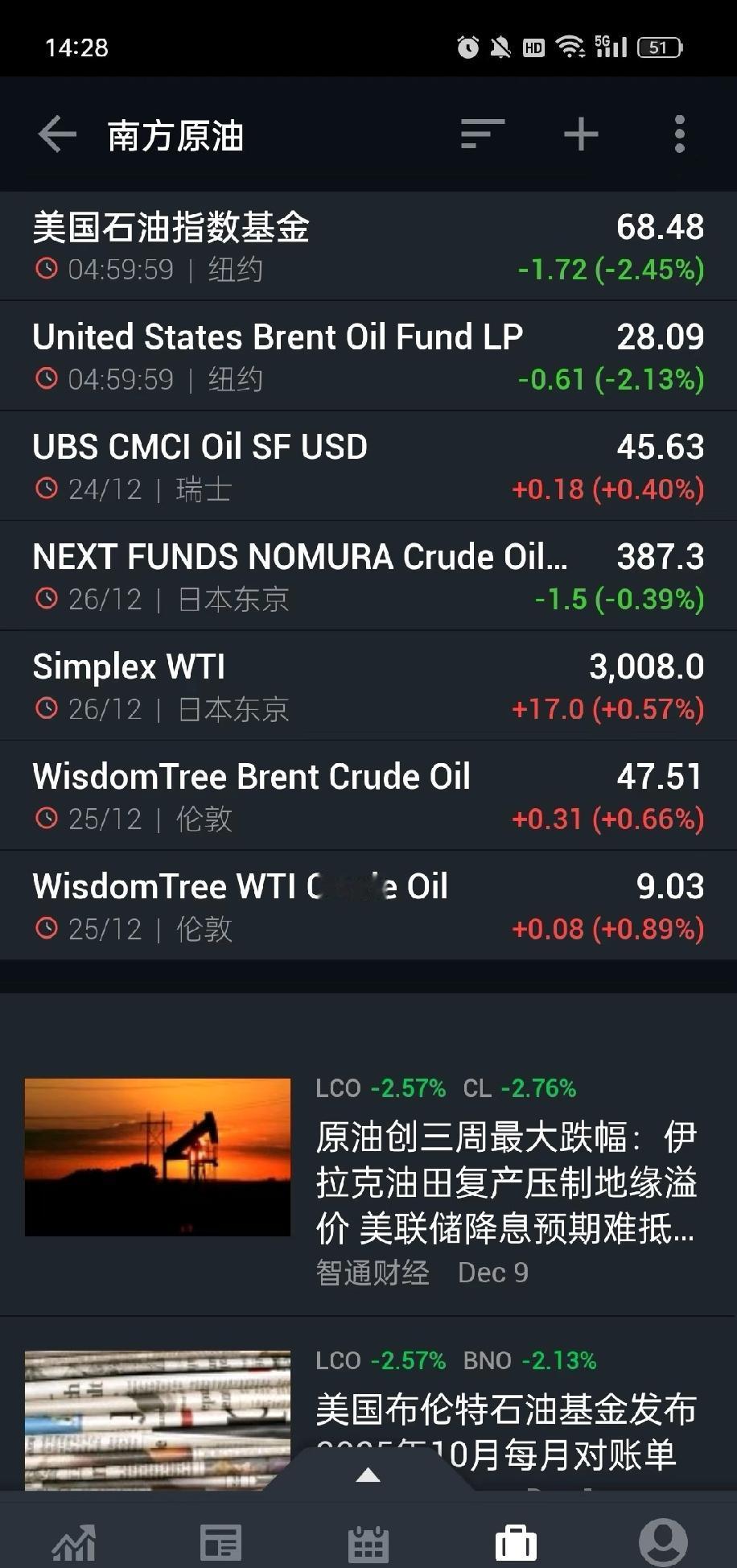This screenshot has height=1568, width=737.
Task: Switch to the news tab
Action: pos(220,1542)
